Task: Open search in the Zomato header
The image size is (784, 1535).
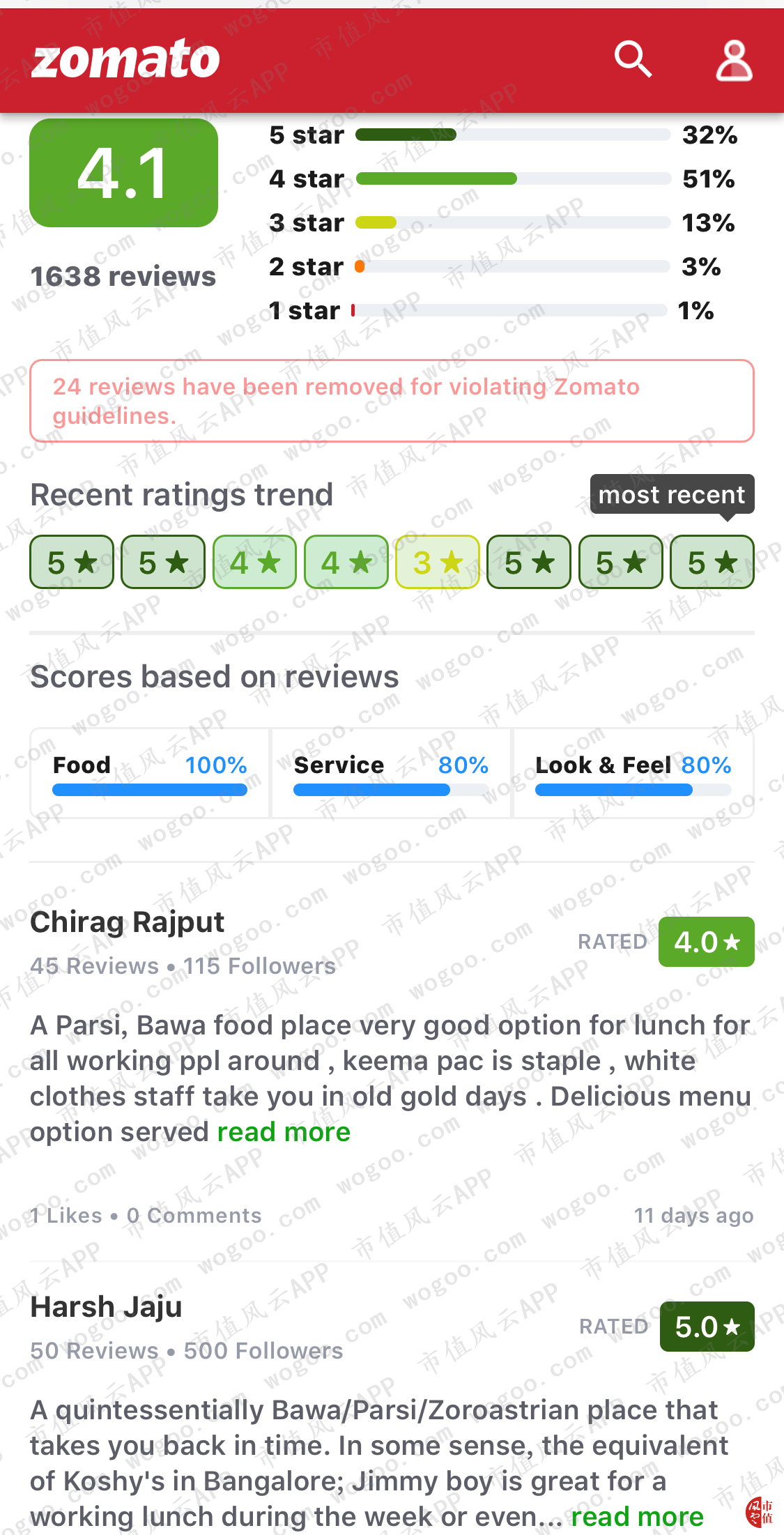Action: pos(633,59)
